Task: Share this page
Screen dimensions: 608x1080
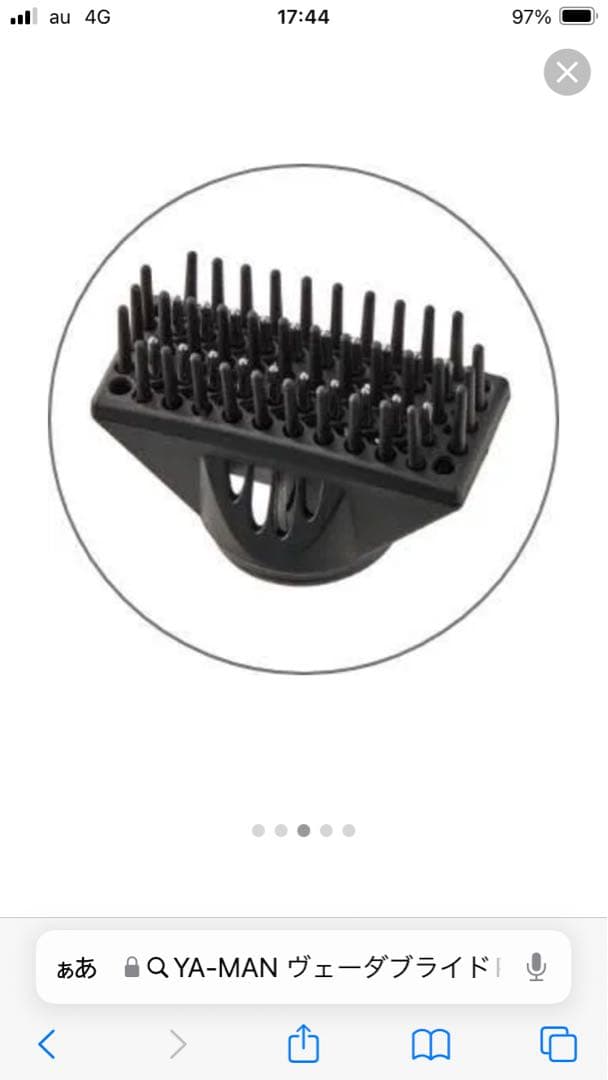Action: (303, 1044)
